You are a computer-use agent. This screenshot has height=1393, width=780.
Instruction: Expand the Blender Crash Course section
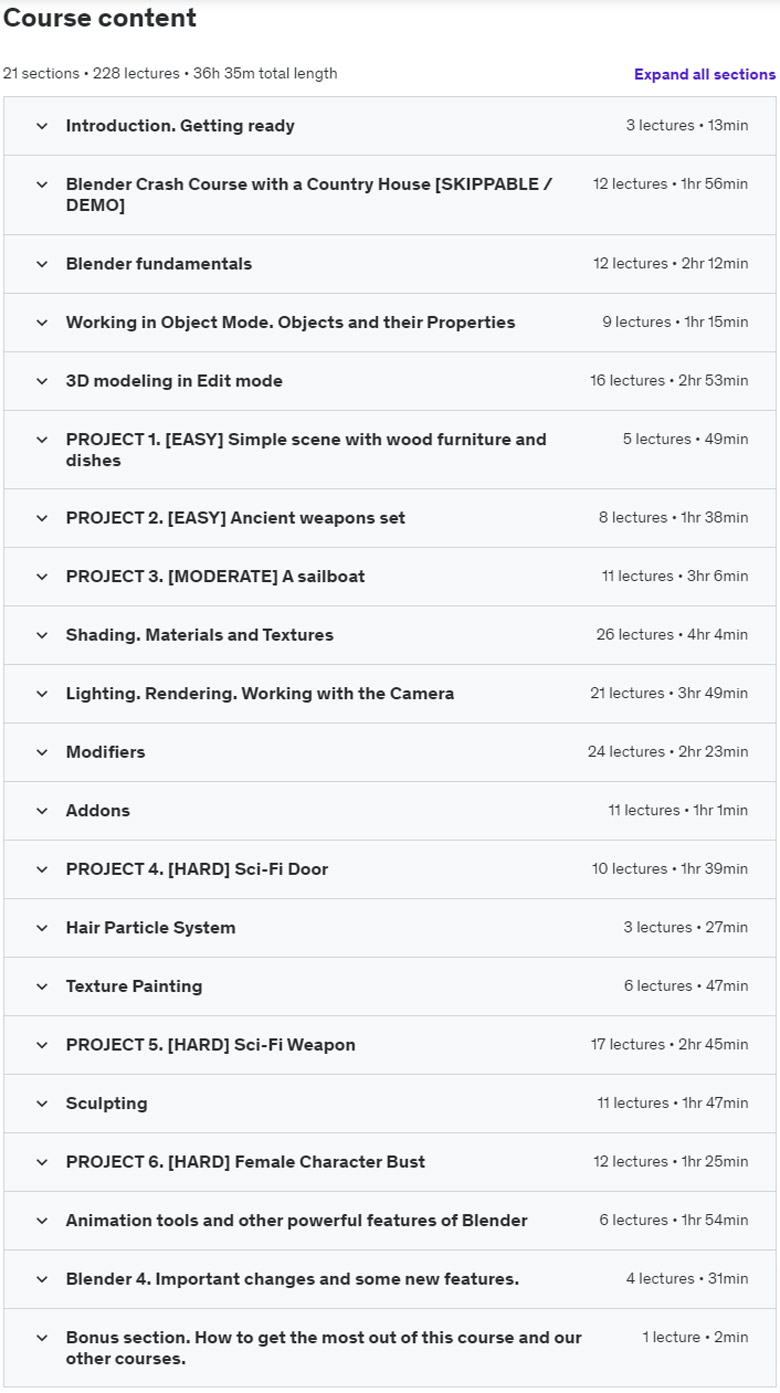tap(390, 195)
